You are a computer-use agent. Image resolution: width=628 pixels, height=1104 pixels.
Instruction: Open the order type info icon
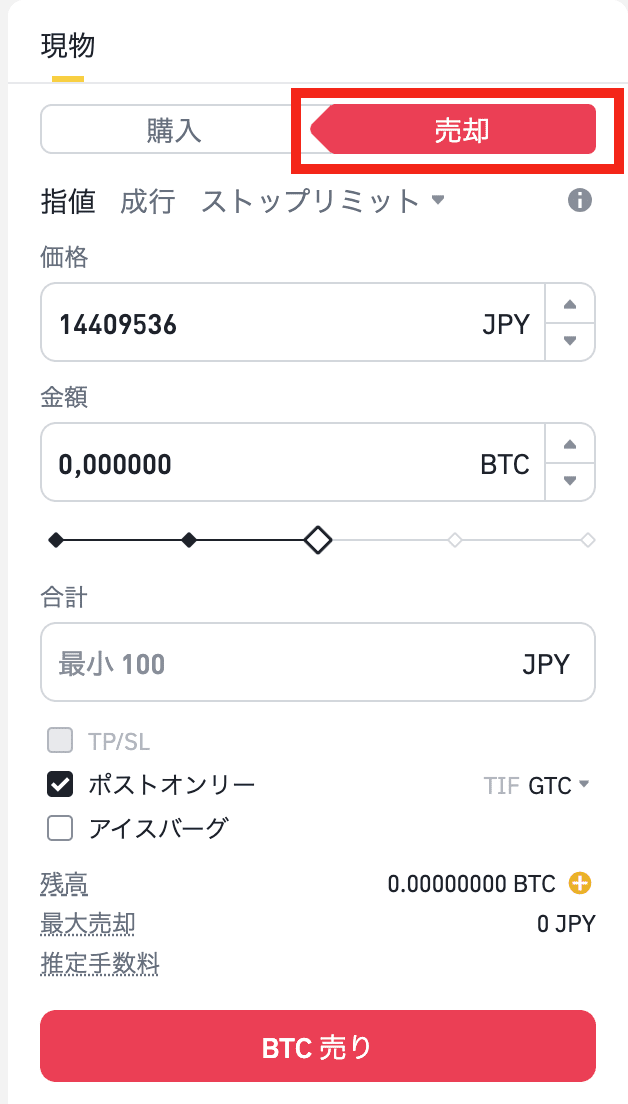point(580,201)
